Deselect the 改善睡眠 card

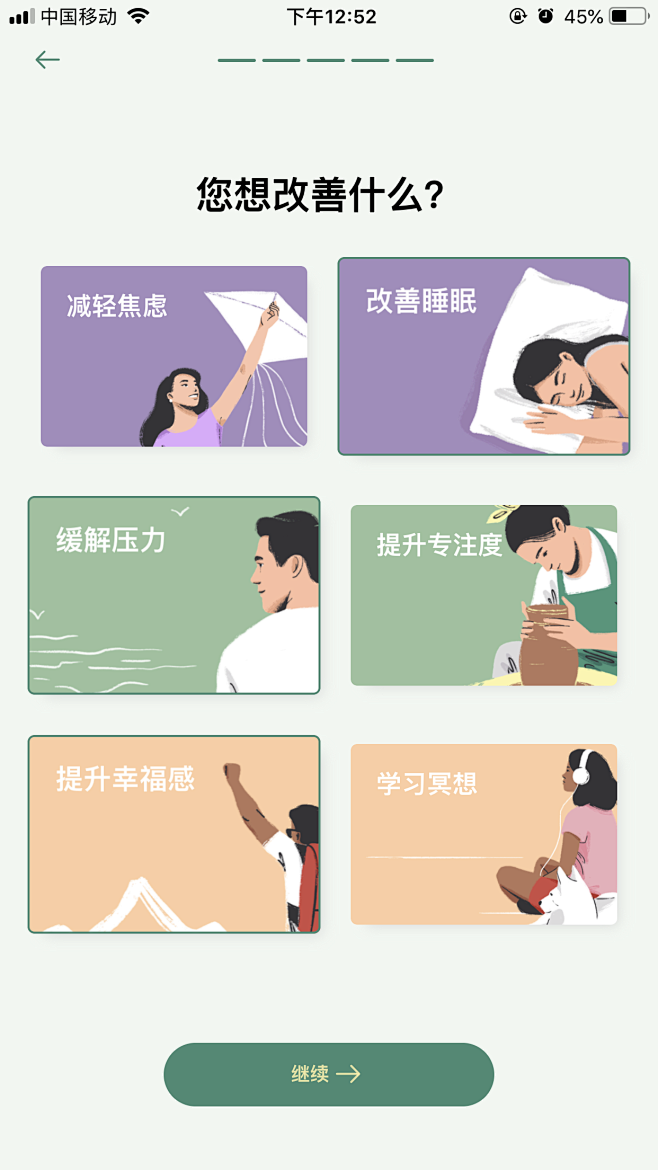pos(484,357)
